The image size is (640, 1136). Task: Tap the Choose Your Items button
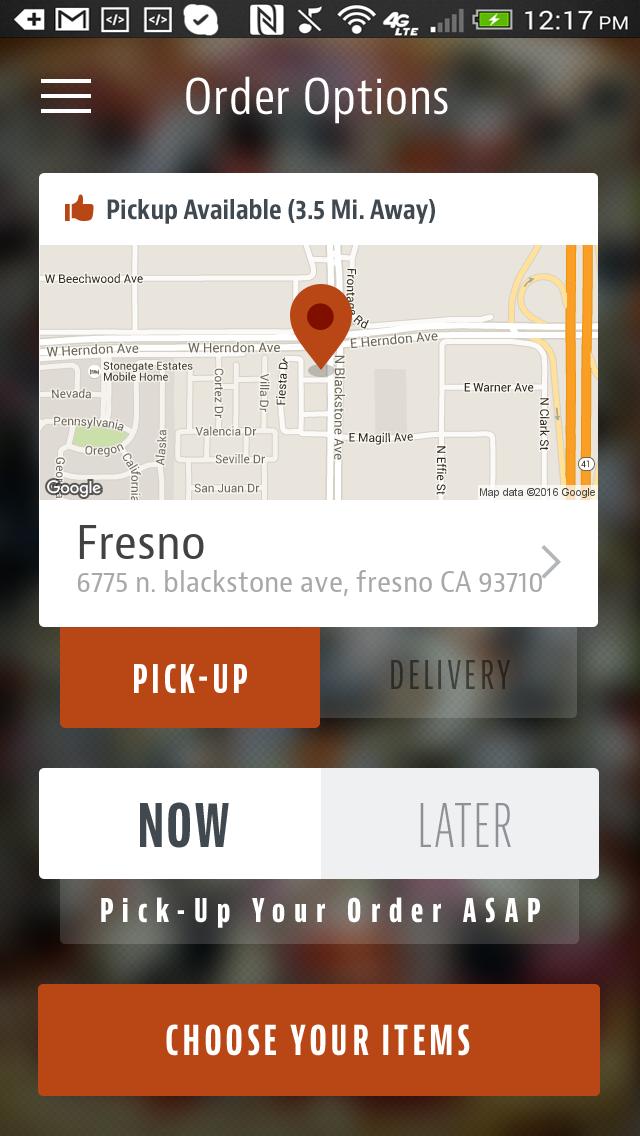319,1040
